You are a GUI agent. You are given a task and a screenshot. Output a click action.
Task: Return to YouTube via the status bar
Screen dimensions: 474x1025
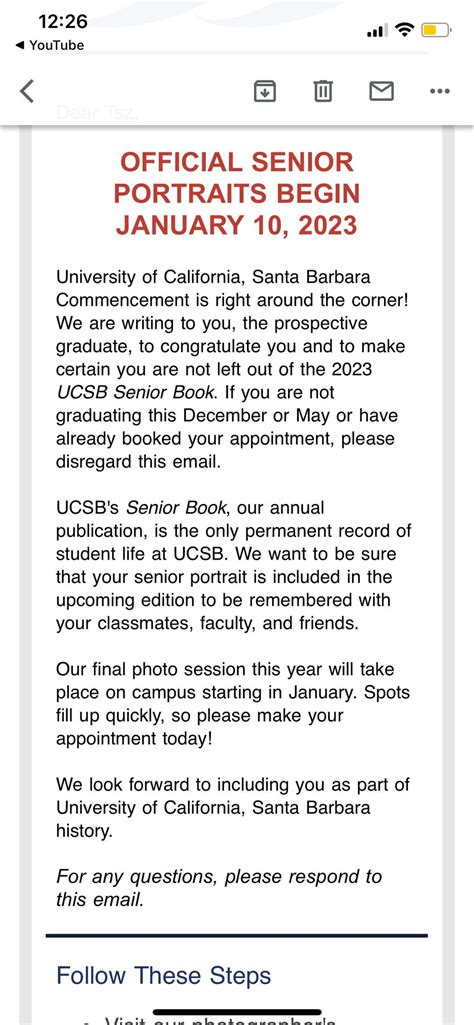tap(49, 45)
